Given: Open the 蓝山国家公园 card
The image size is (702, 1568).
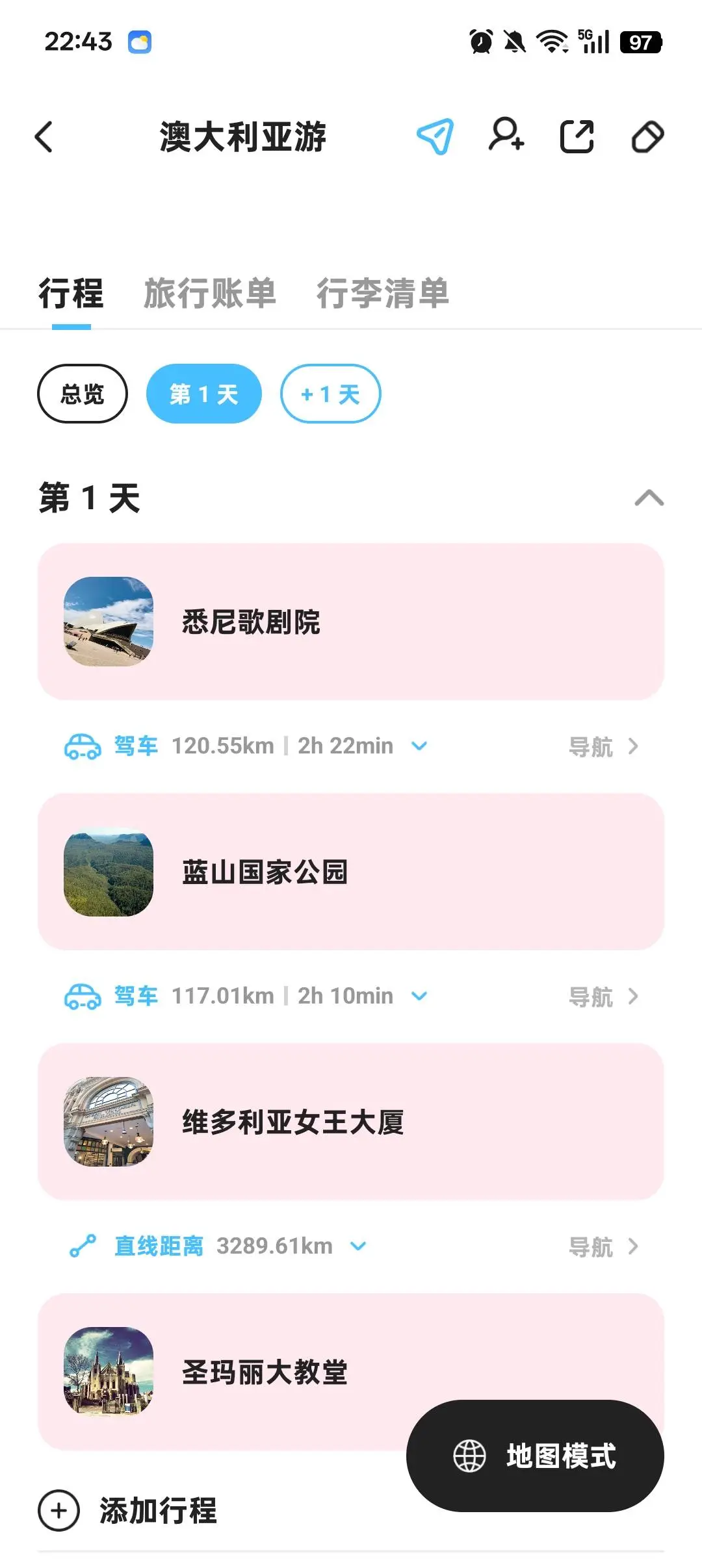Looking at the screenshot, I should [x=351, y=872].
